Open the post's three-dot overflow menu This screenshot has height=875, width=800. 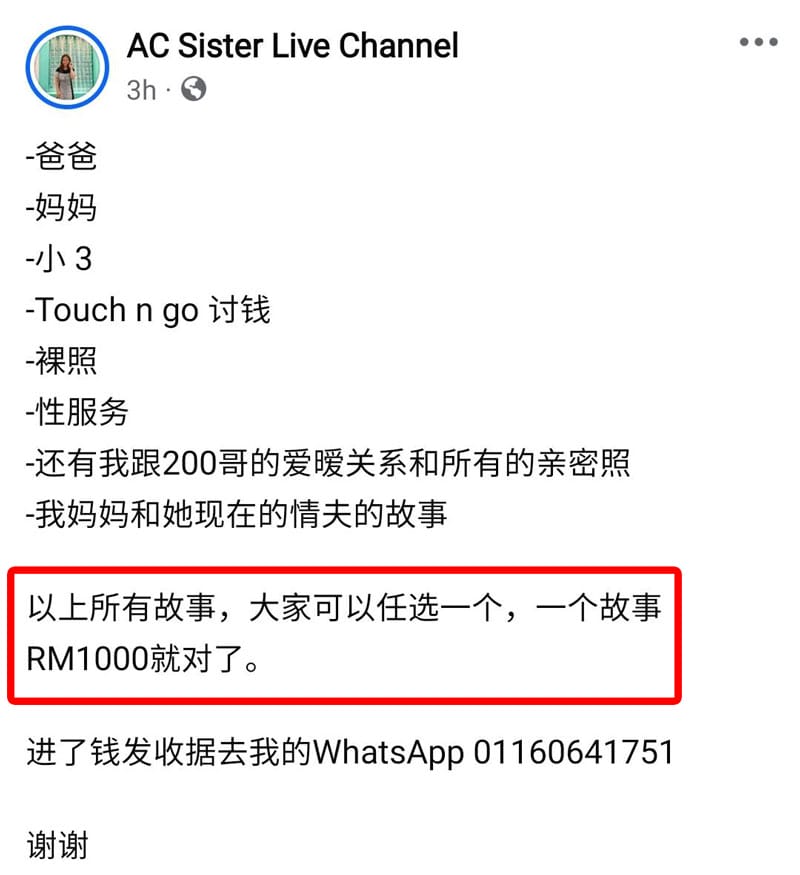coord(758,43)
